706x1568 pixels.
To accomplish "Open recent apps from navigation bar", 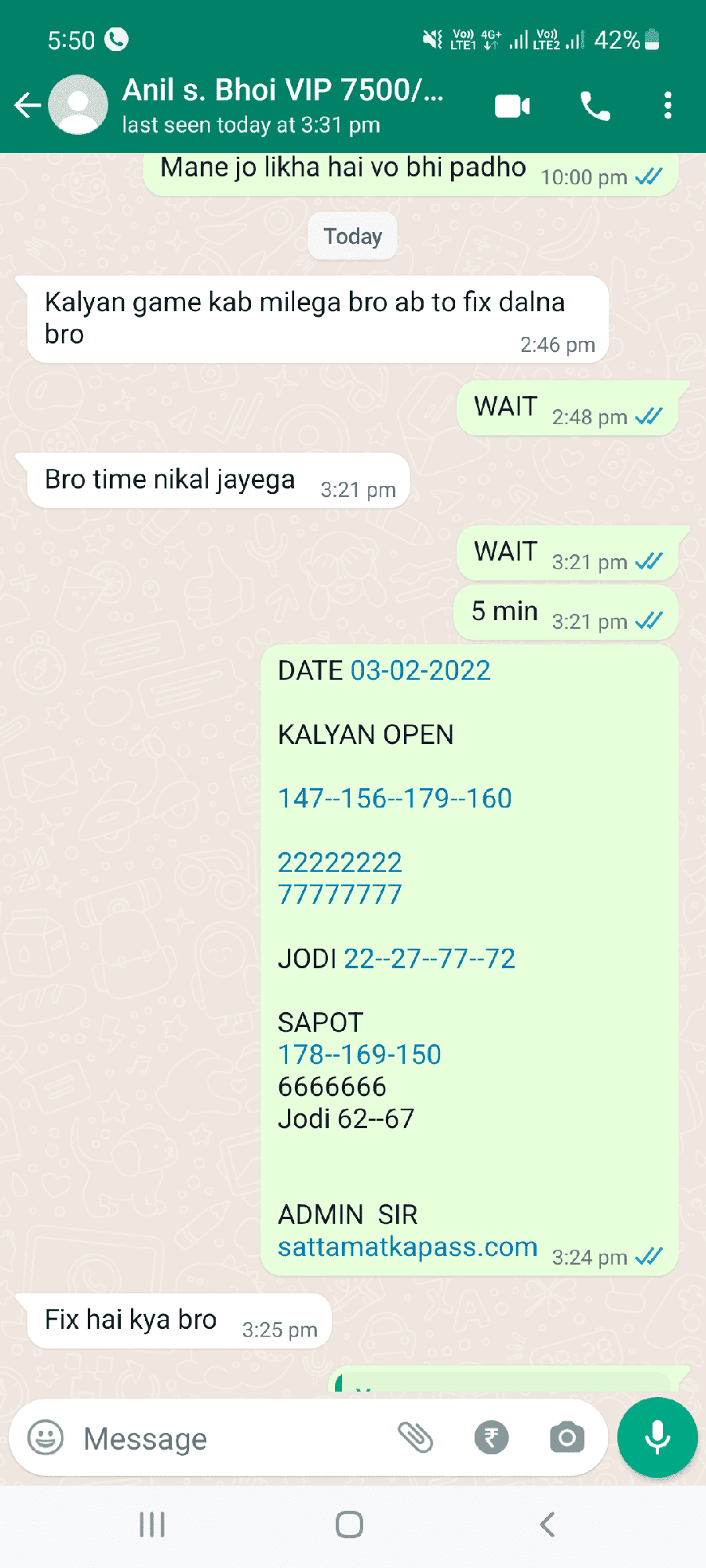I will tap(152, 1525).
